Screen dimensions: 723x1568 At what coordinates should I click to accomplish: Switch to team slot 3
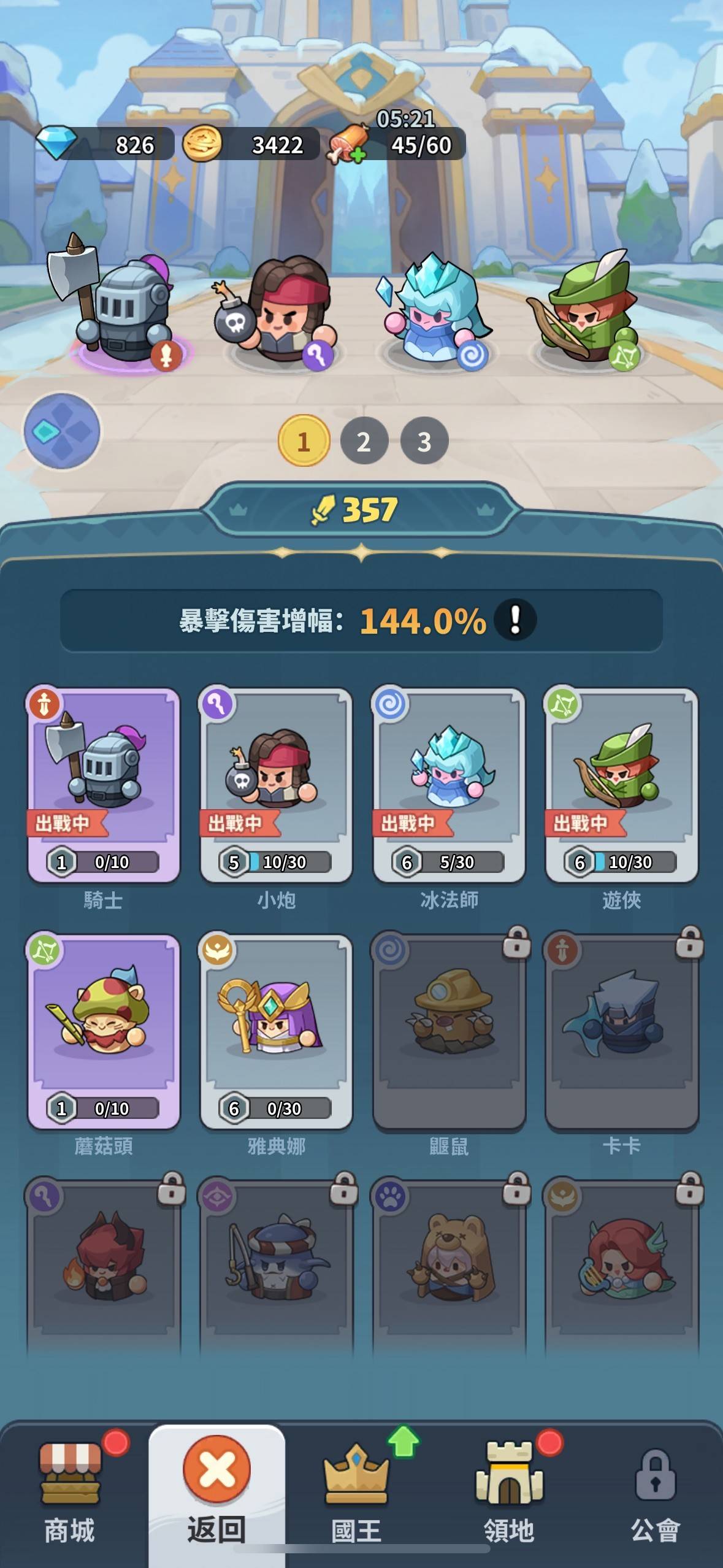pos(424,441)
